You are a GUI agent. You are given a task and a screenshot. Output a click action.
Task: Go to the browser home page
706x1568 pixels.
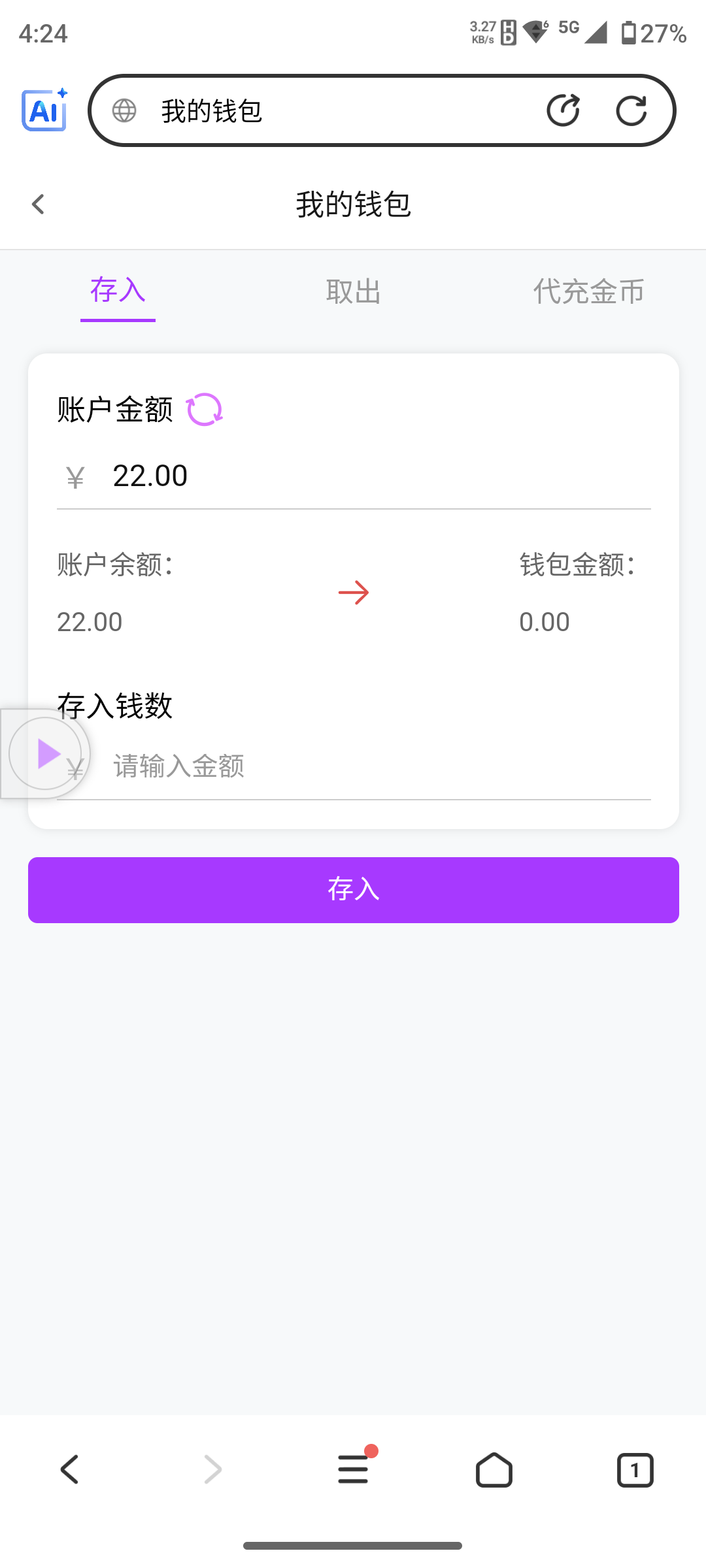[494, 1470]
